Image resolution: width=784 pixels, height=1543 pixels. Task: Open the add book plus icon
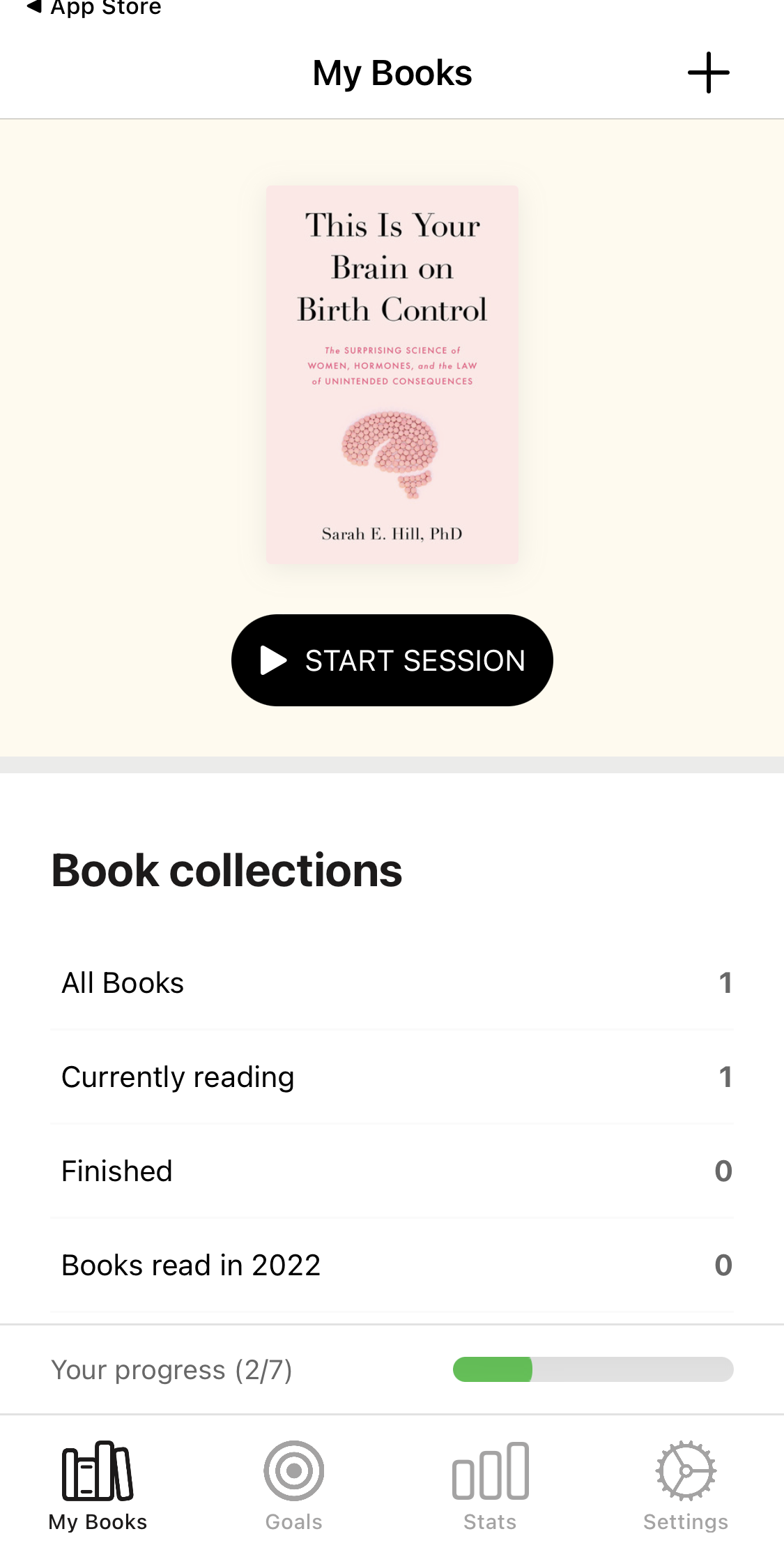[707, 72]
